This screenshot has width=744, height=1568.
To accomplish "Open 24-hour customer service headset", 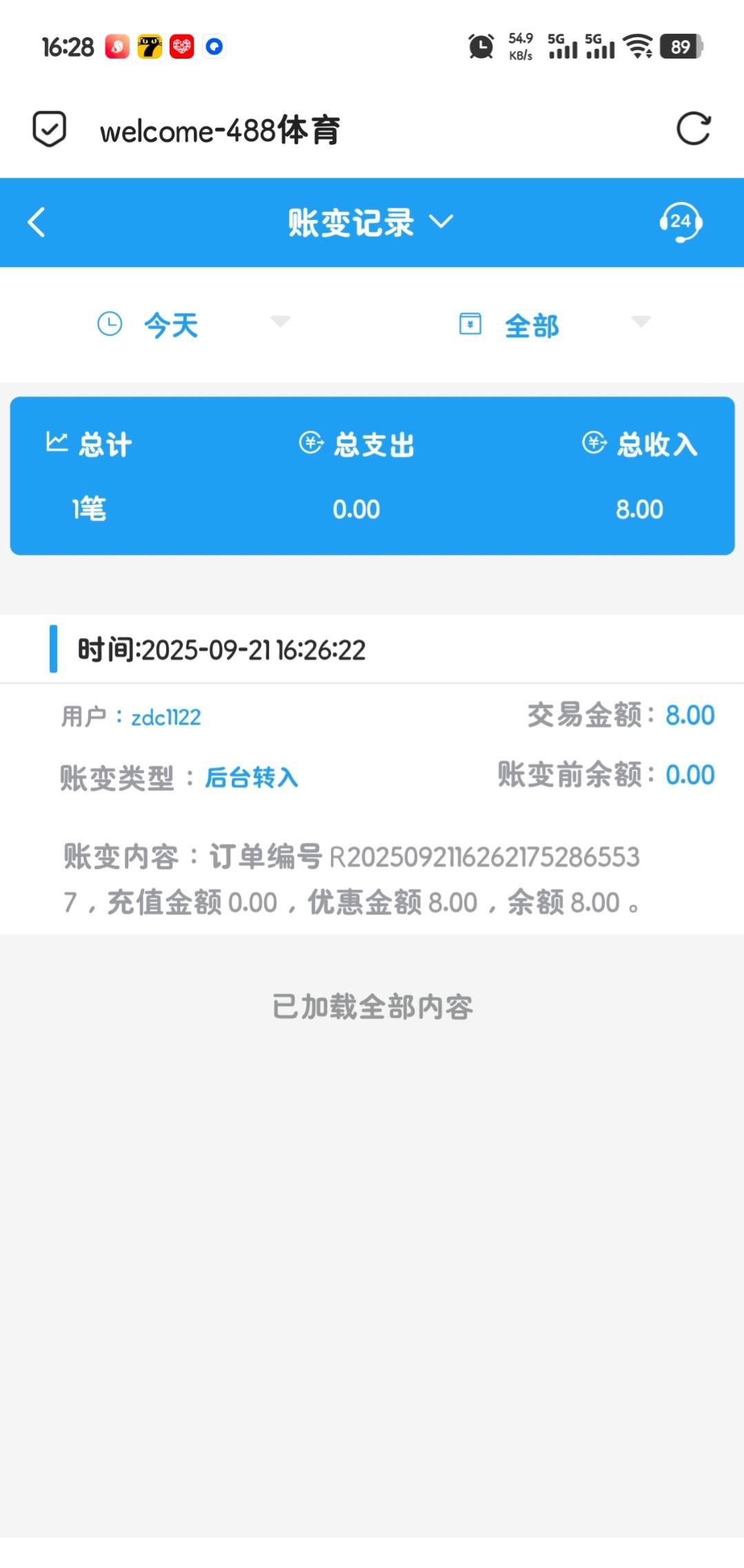I will click(x=680, y=222).
